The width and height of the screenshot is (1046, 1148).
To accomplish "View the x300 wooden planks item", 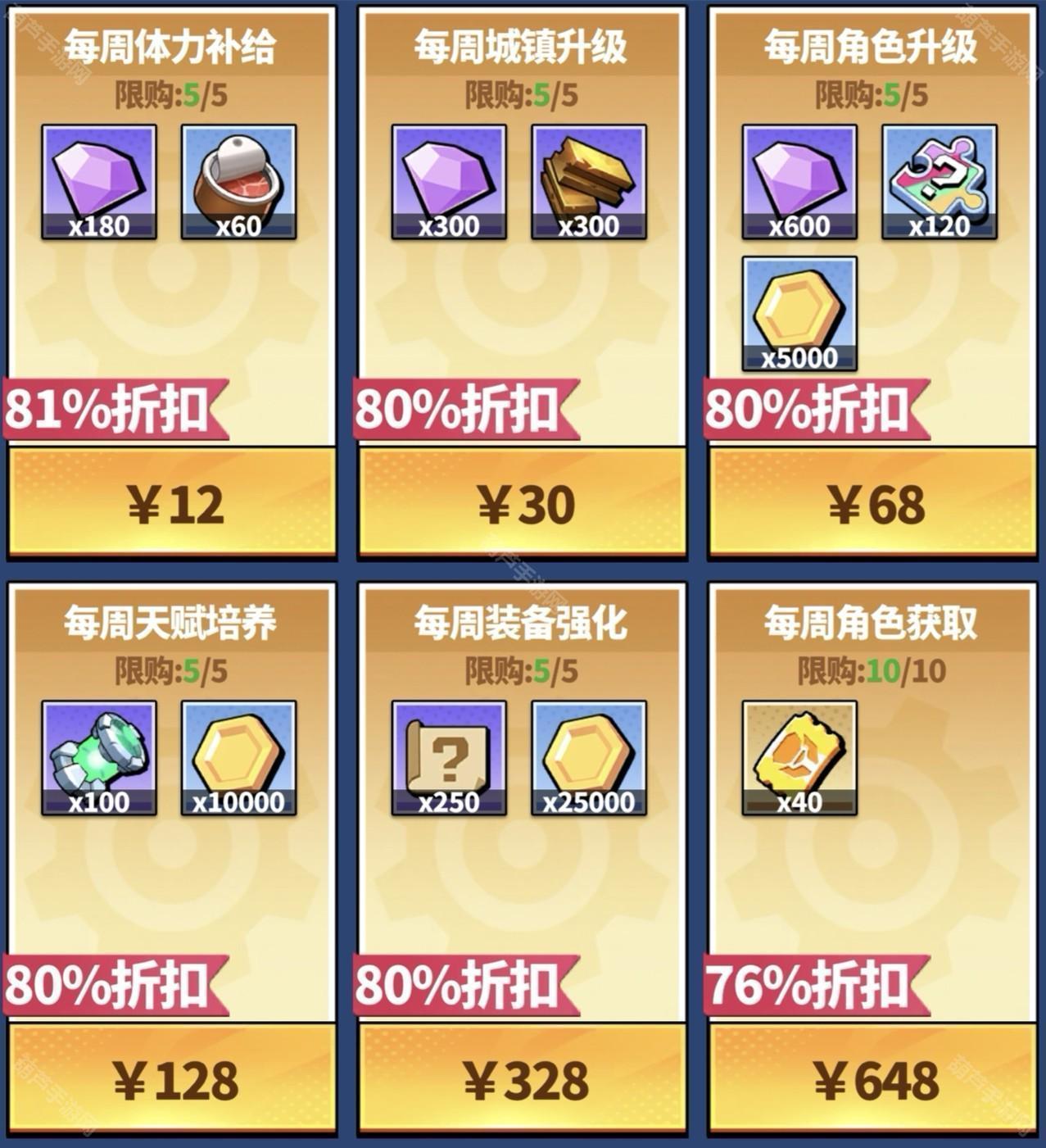I will (589, 182).
